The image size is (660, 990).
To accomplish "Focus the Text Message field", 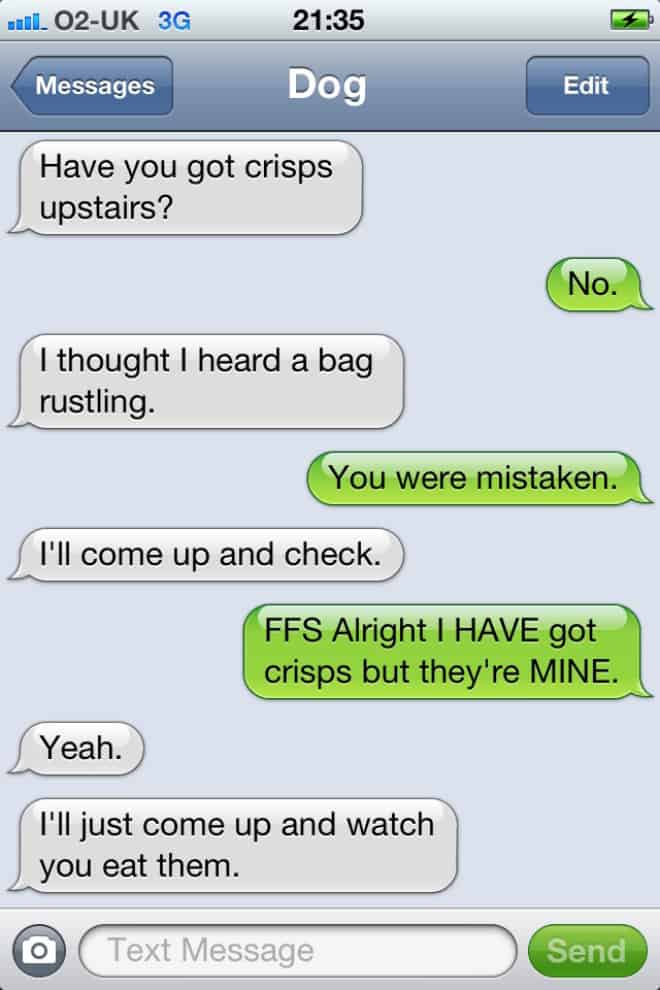I will tap(296, 950).
